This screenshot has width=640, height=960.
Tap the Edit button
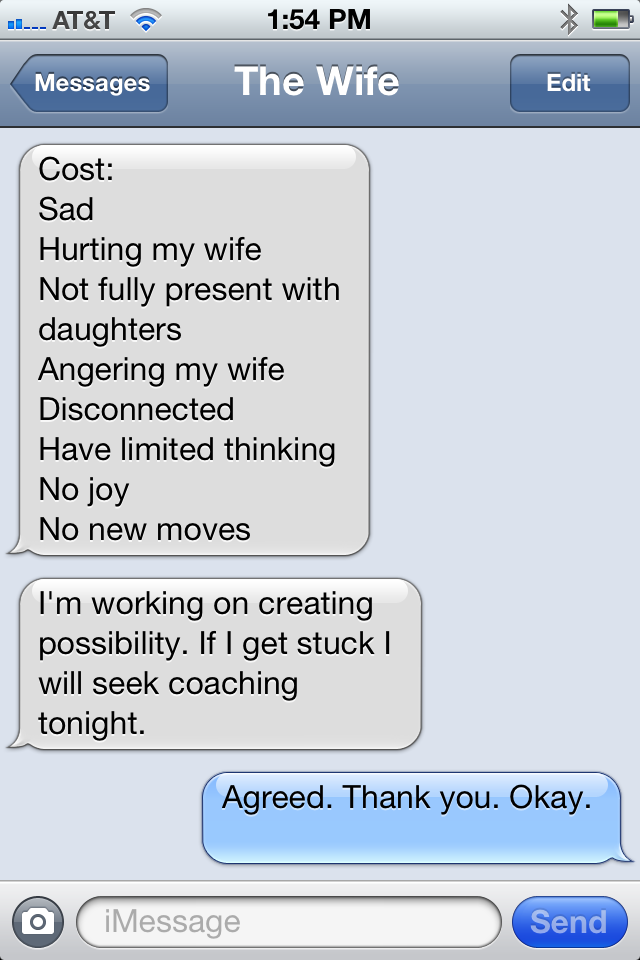[x=568, y=83]
